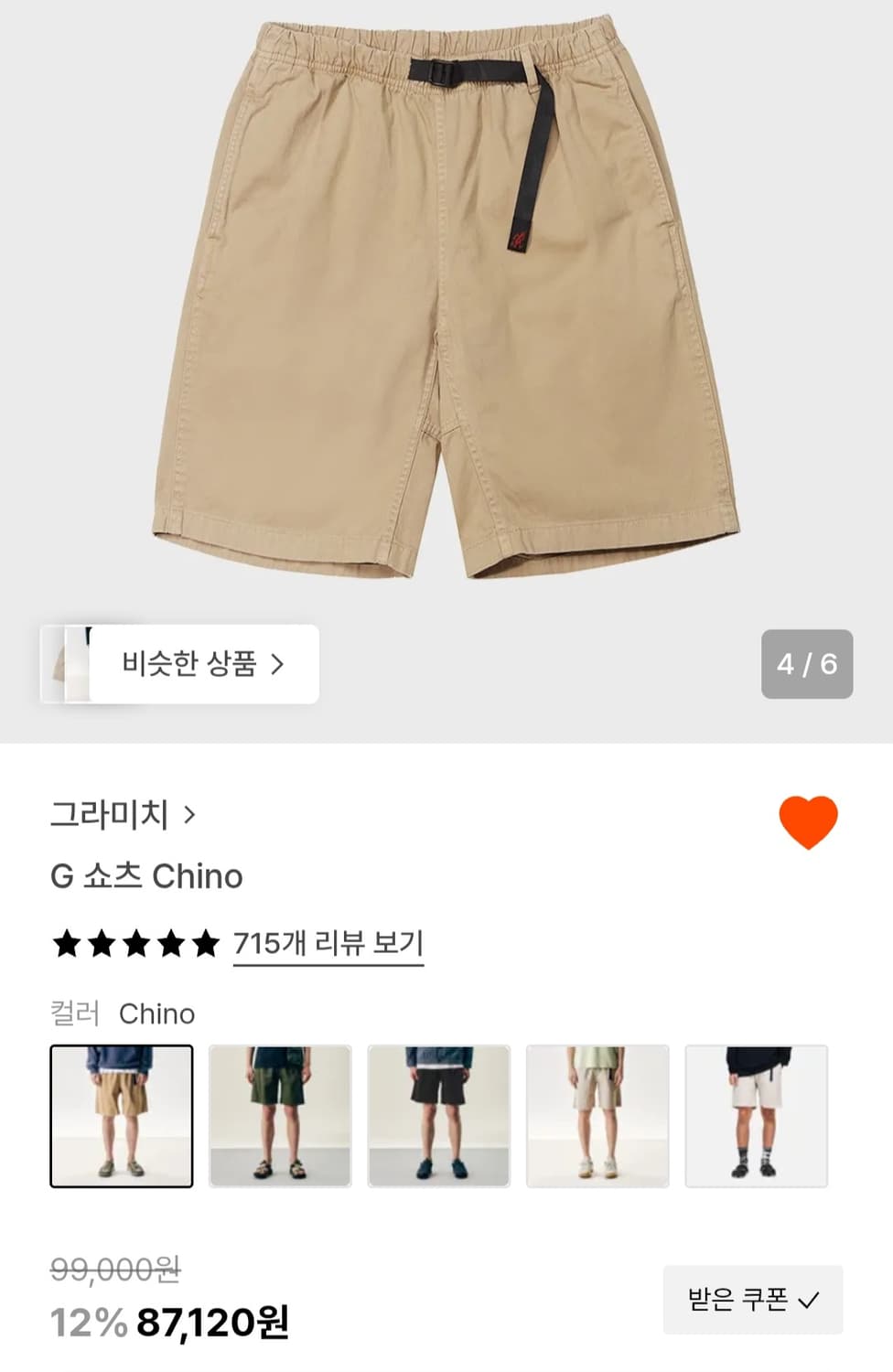Click the product title G 쇼츠 Chino

pos(146,876)
